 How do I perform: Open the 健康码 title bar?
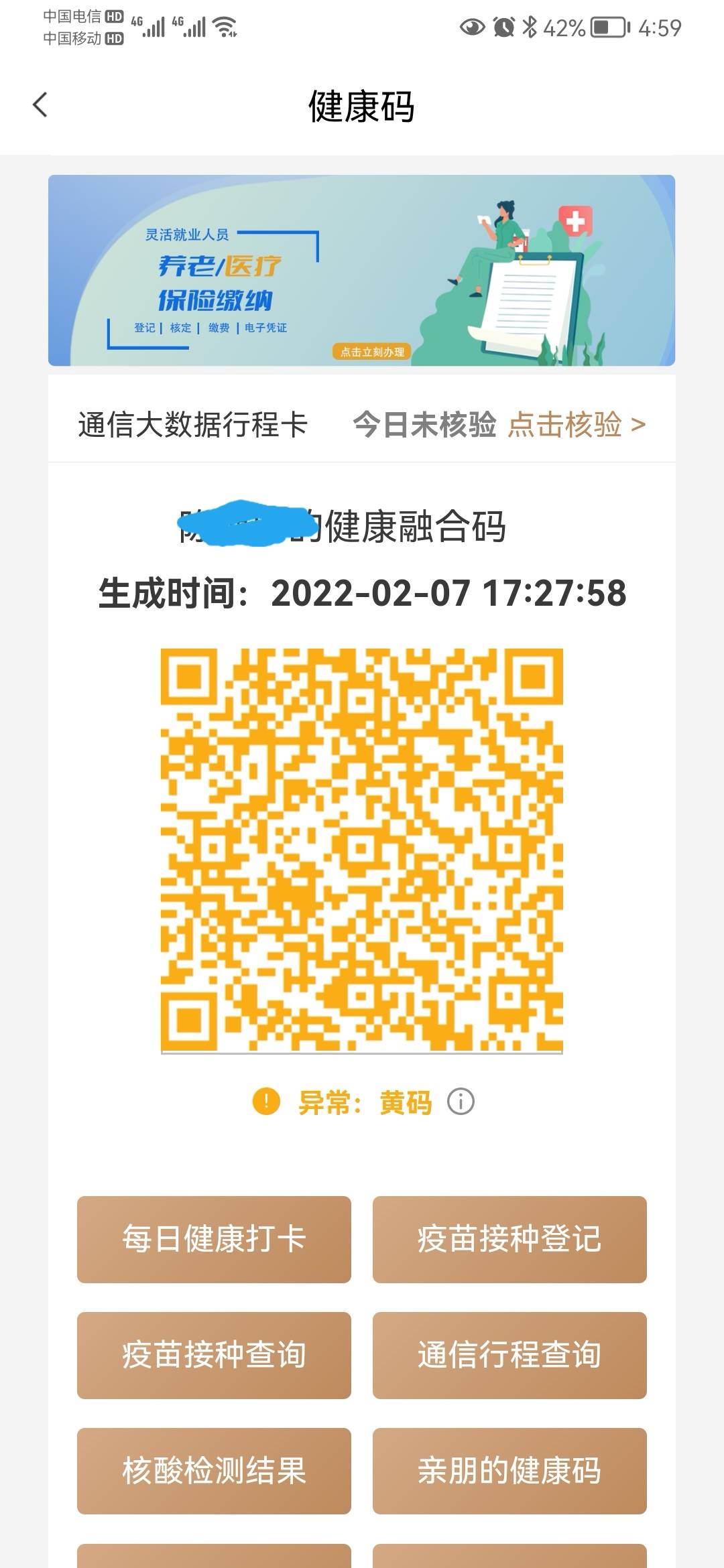(362, 106)
